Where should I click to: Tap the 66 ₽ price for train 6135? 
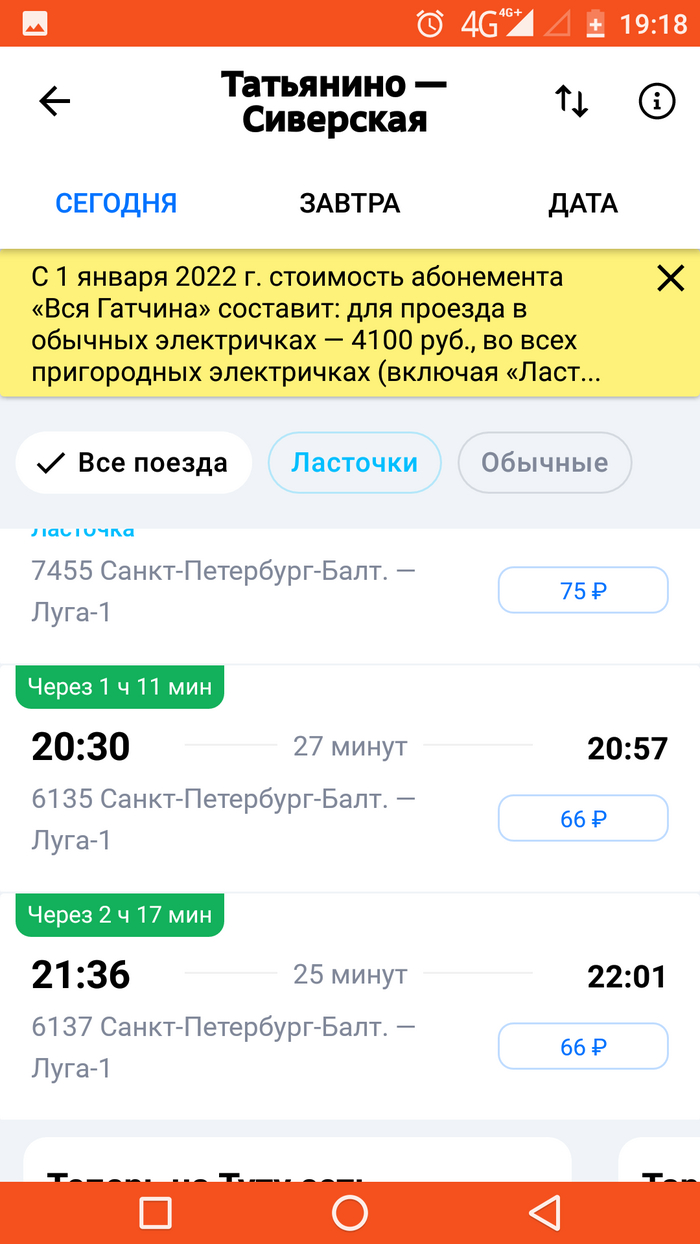tap(583, 819)
